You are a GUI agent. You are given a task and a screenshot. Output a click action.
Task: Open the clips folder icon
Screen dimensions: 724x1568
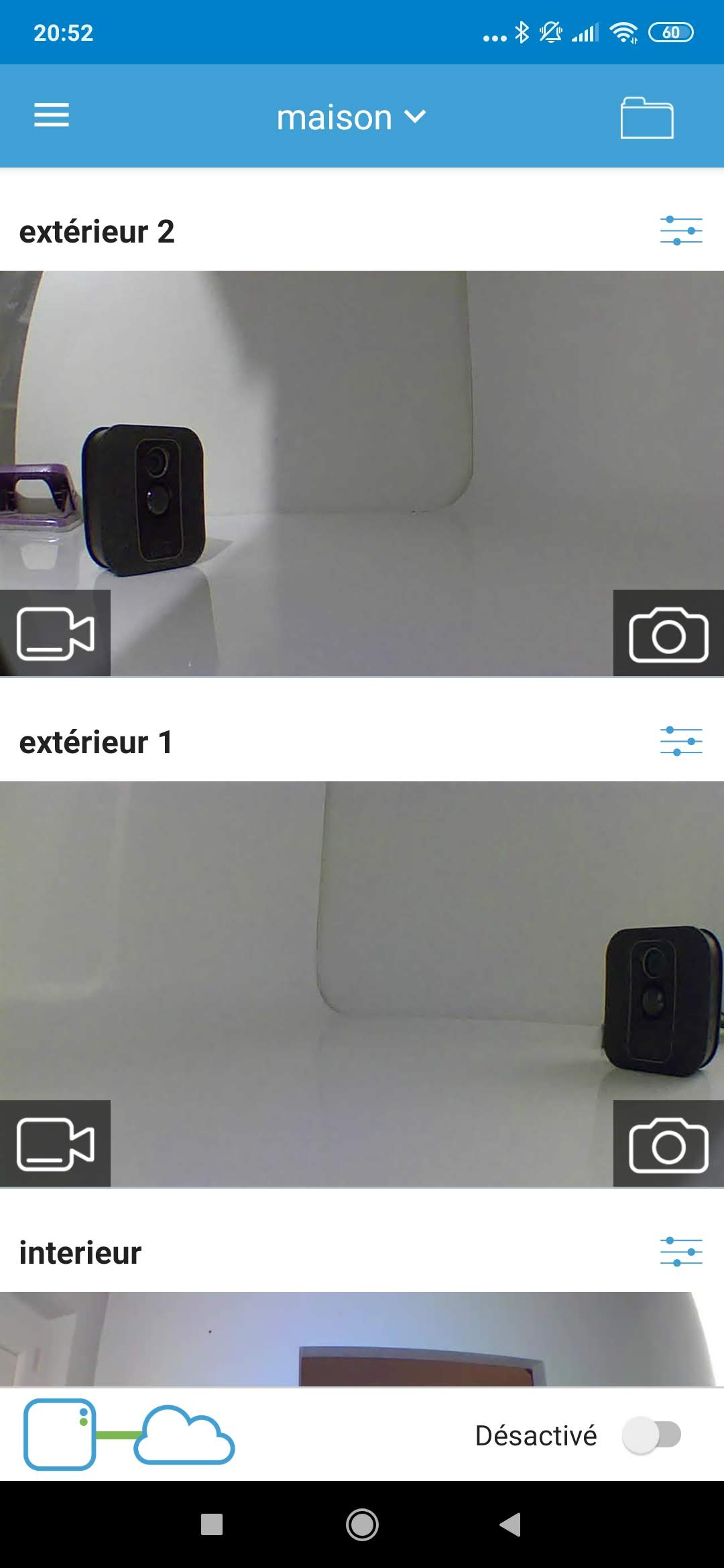(646, 118)
